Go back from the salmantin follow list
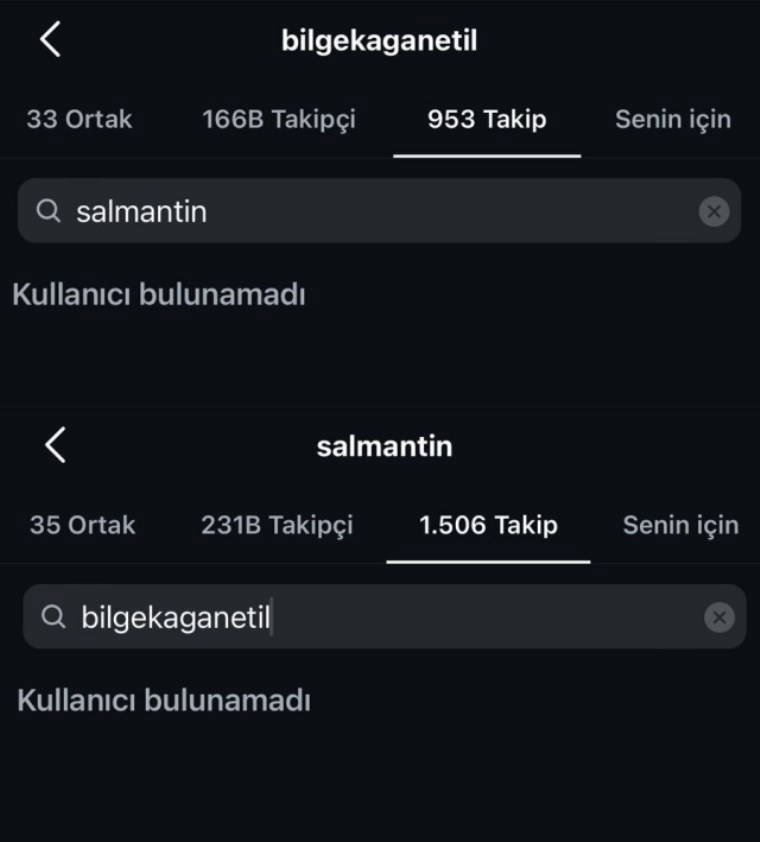 tap(55, 445)
